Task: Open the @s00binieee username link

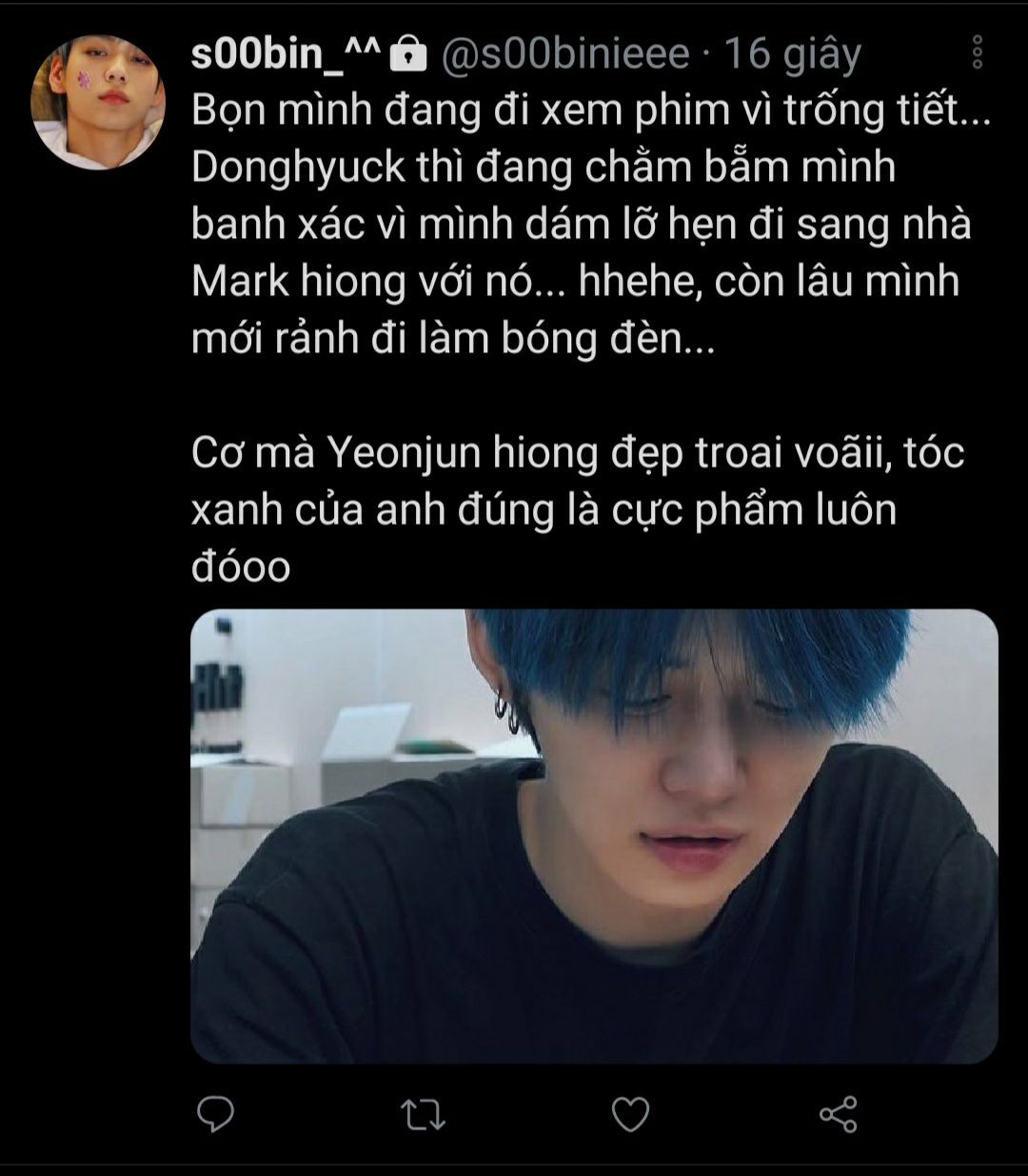Action: point(564,53)
